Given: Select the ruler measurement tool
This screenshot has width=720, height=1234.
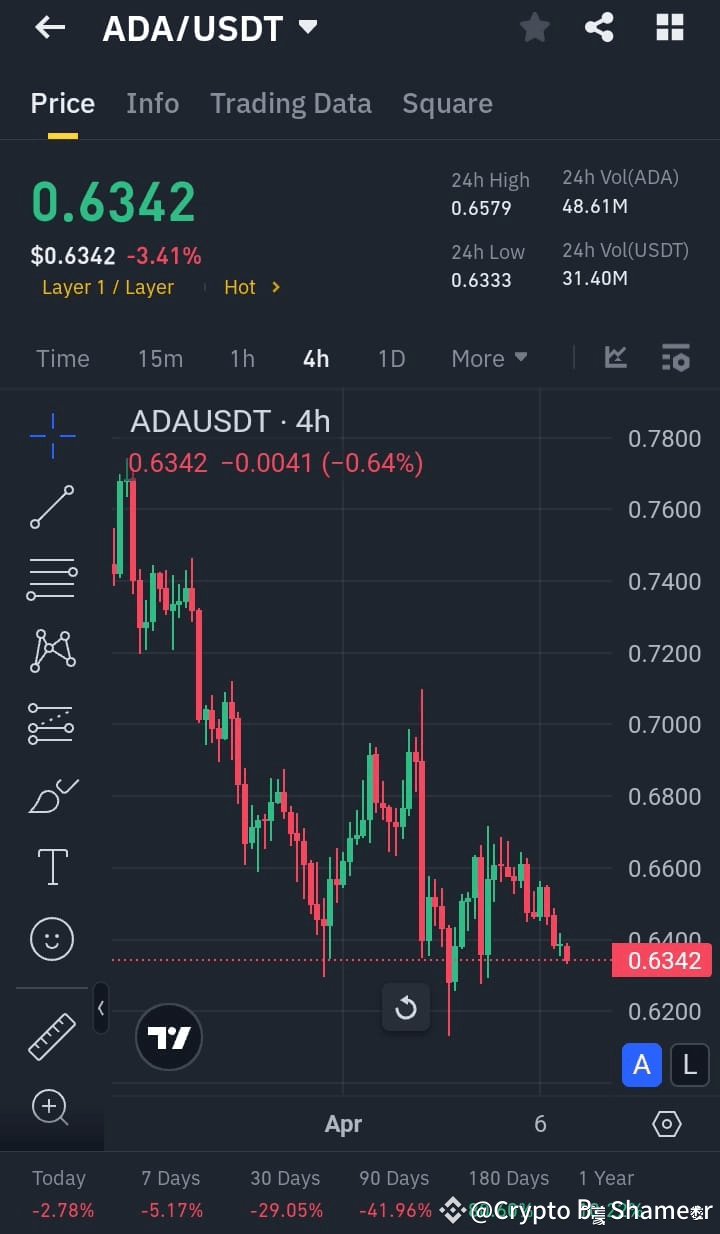Looking at the screenshot, I should [x=52, y=1036].
